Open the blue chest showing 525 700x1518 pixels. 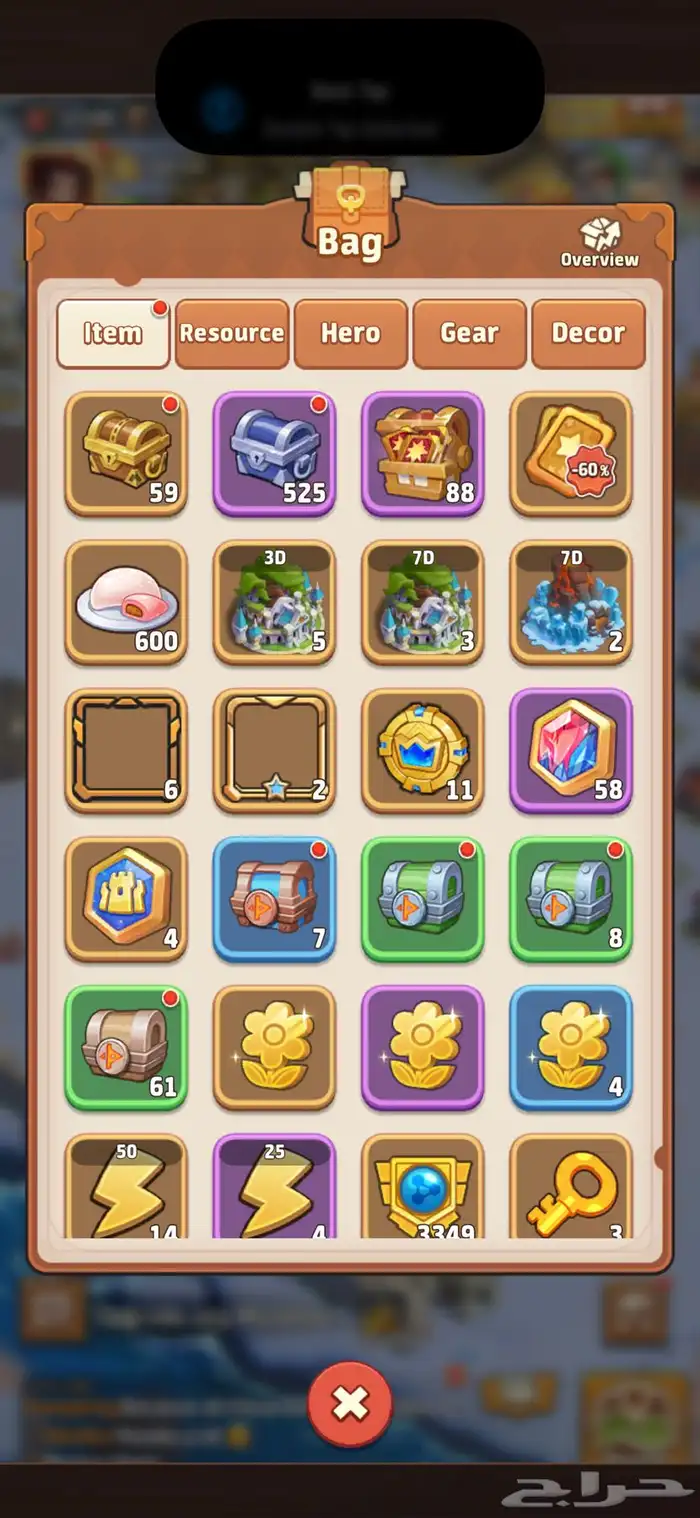(274, 454)
